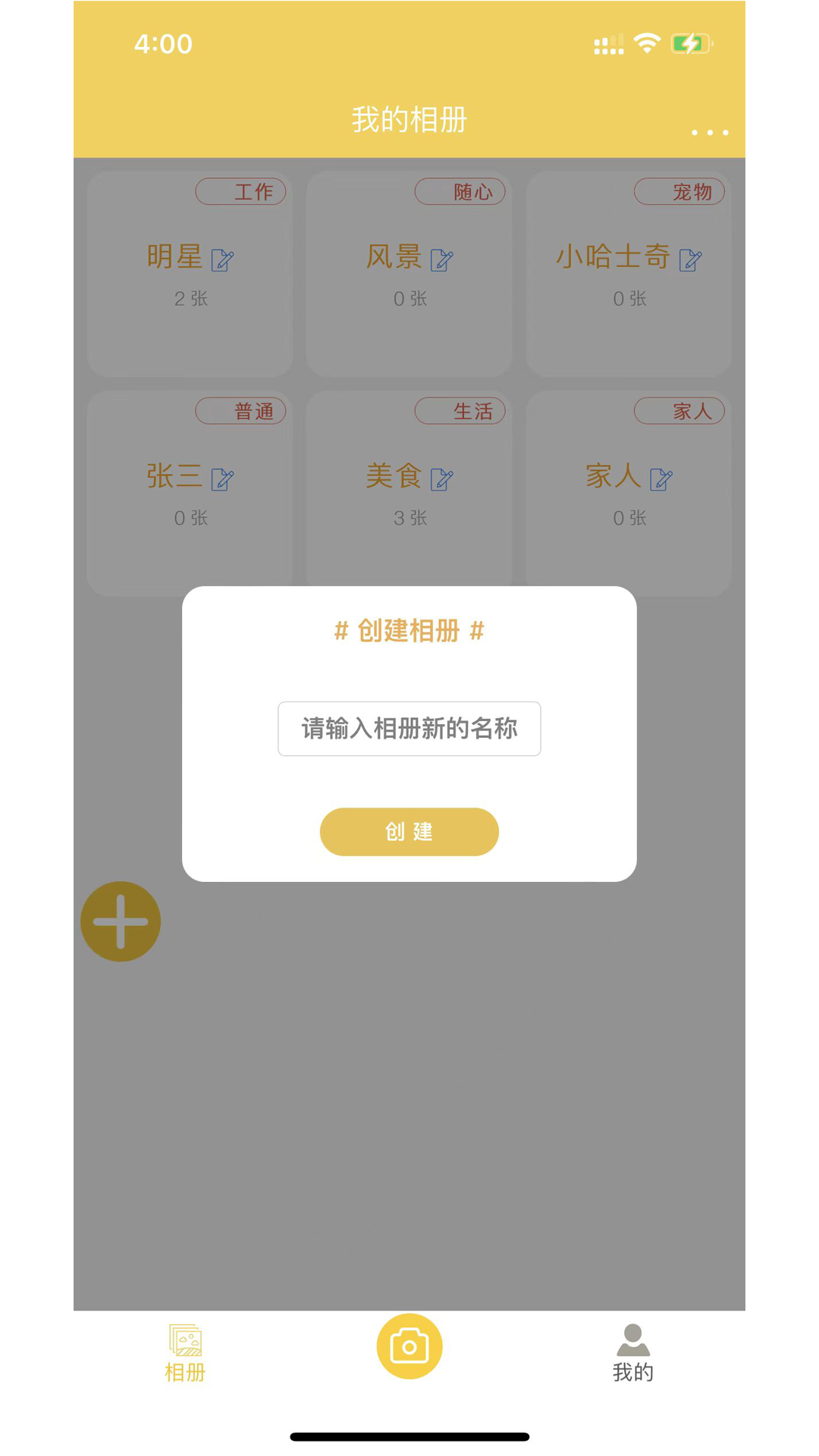
Task: Edit the 张三 album name
Action: point(222,479)
